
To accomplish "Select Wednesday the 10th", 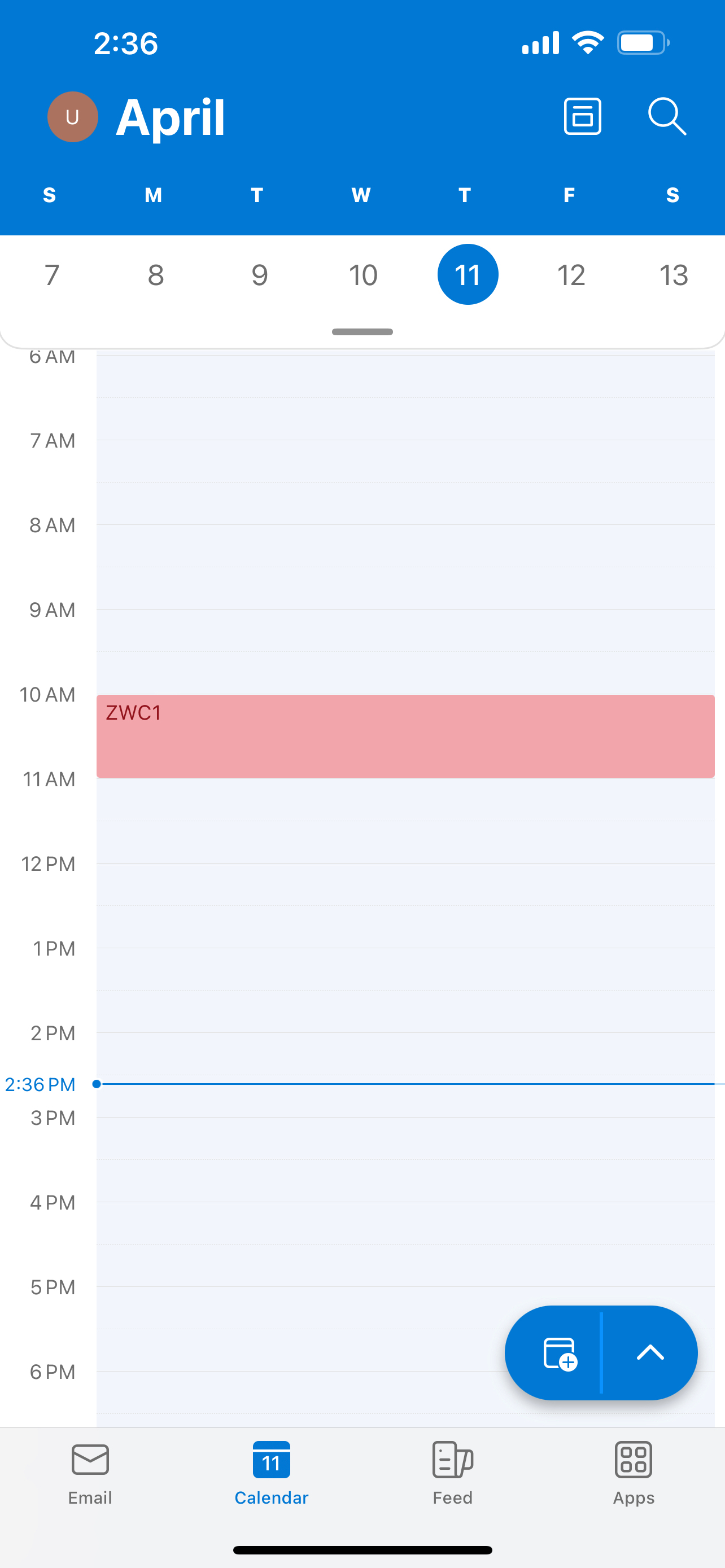I will 363,275.
